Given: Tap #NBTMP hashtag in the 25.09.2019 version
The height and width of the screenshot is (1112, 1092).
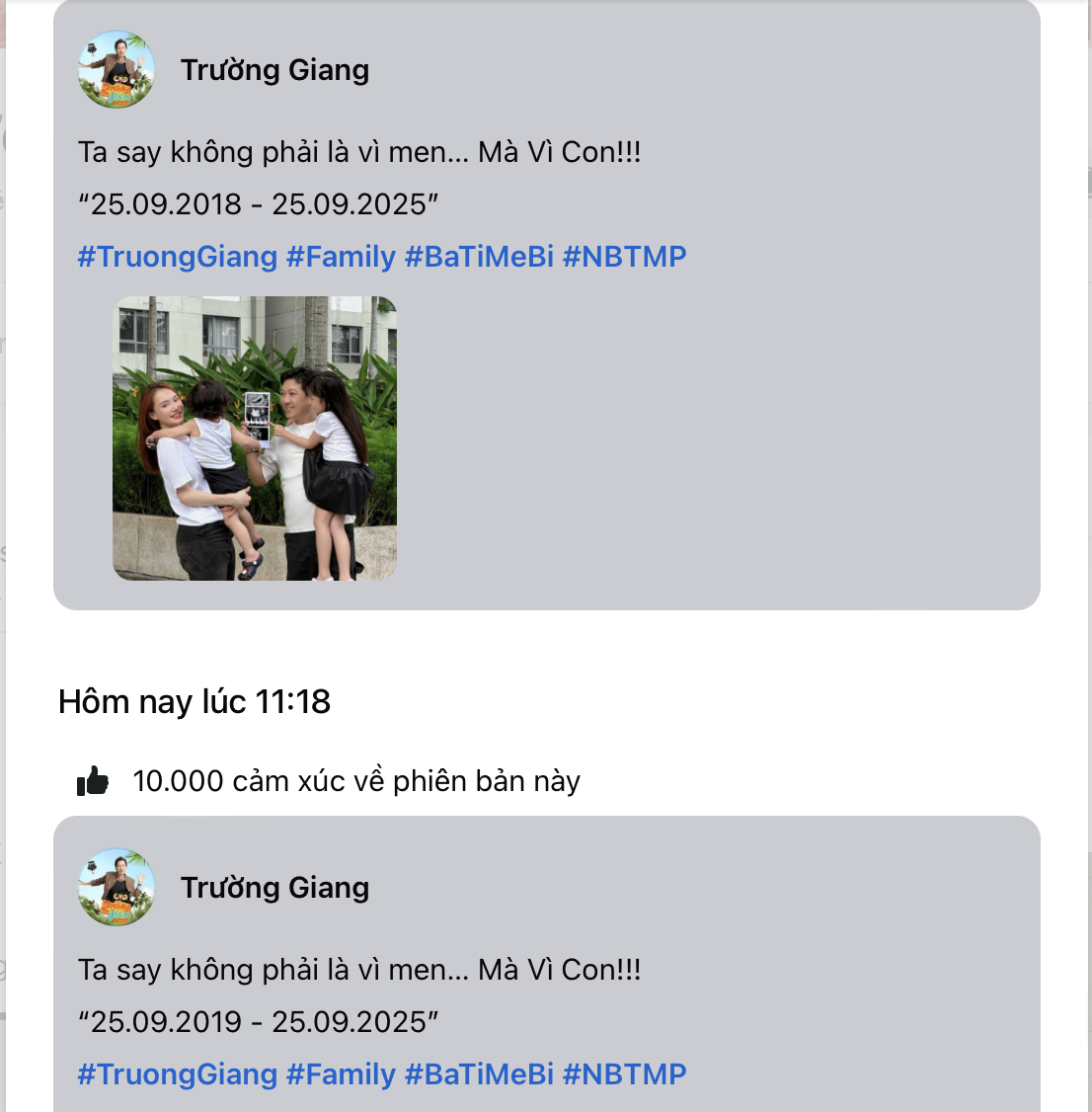Looking at the screenshot, I should click(624, 1074).
